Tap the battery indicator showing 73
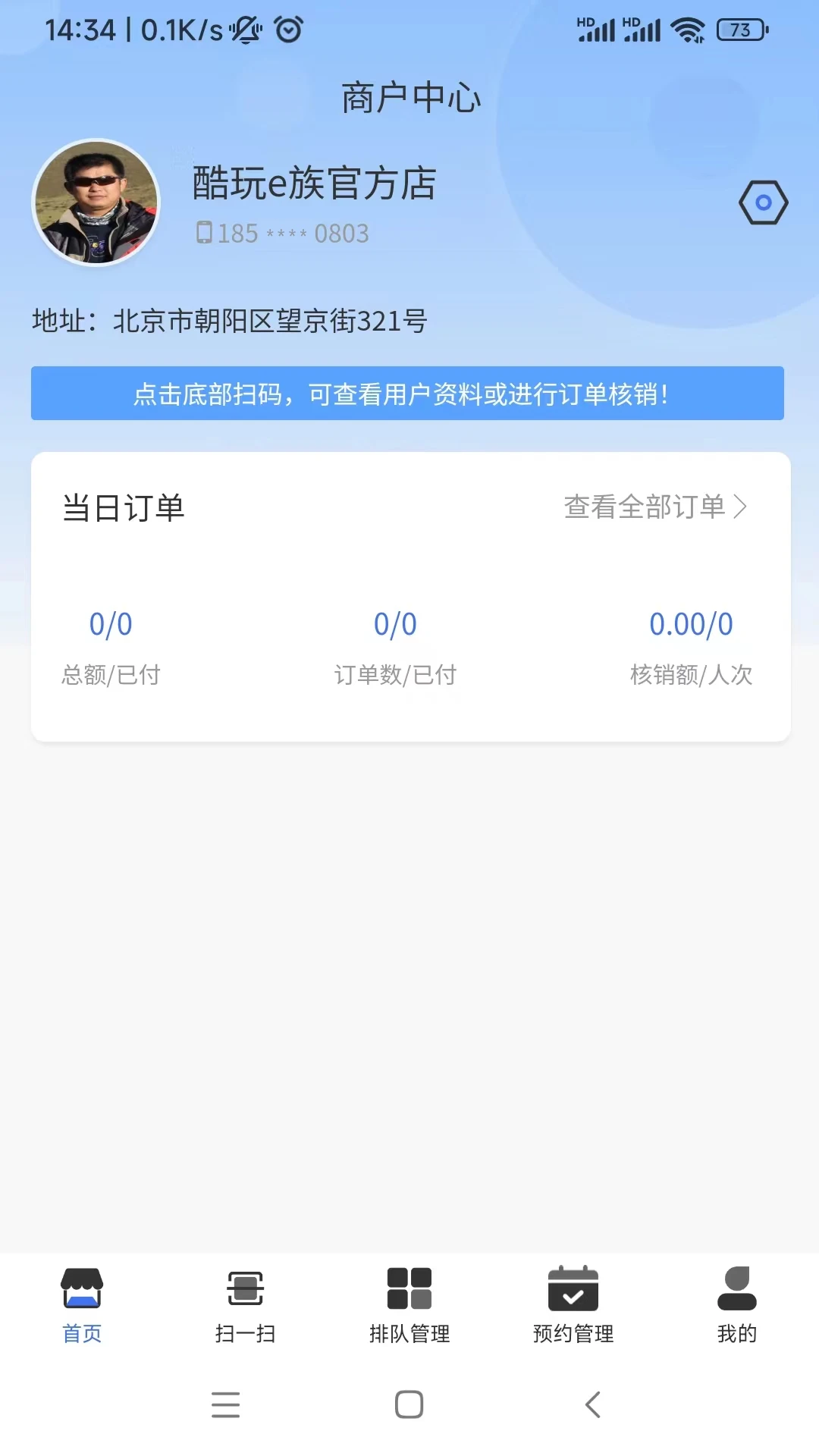 [x=739, y=29]
